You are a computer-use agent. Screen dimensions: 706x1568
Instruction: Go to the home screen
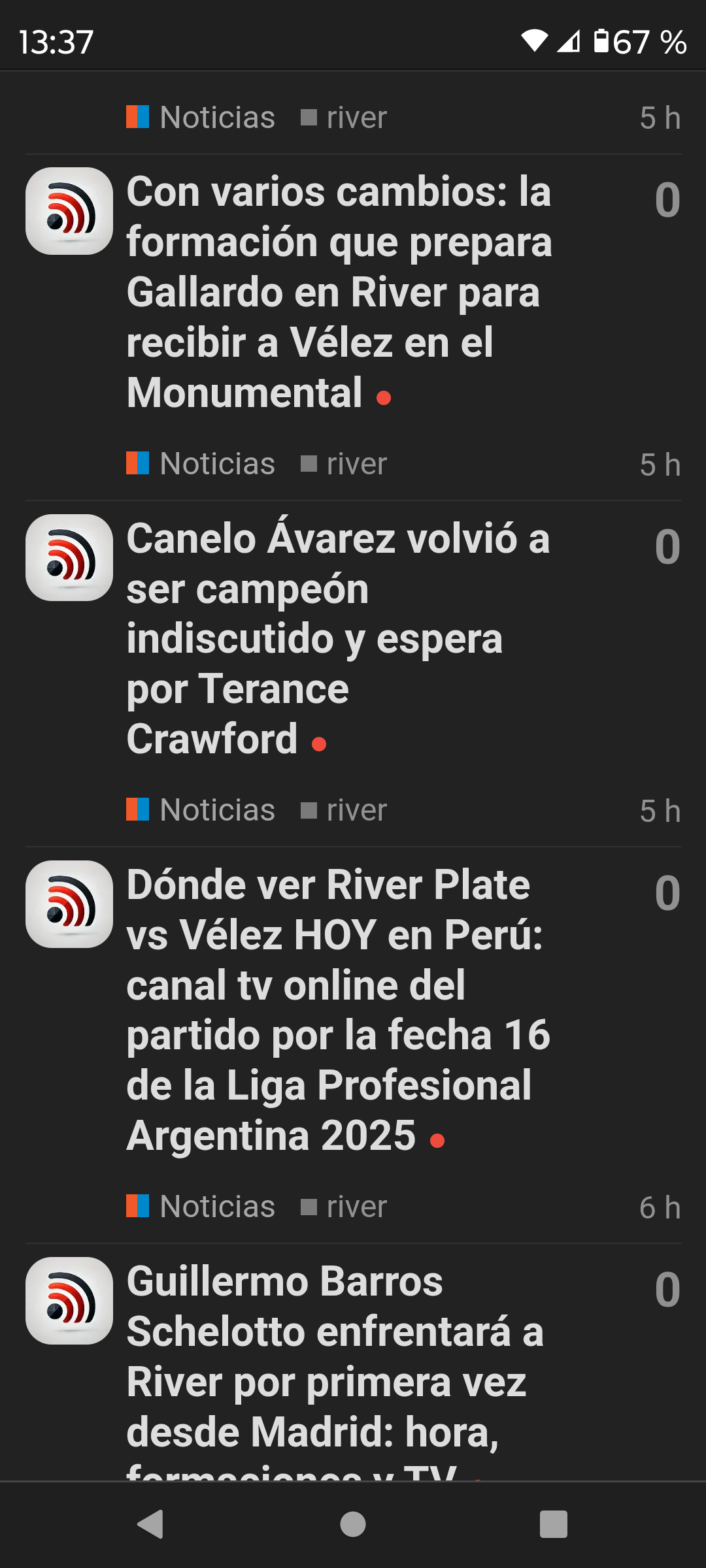point(353,1524)
